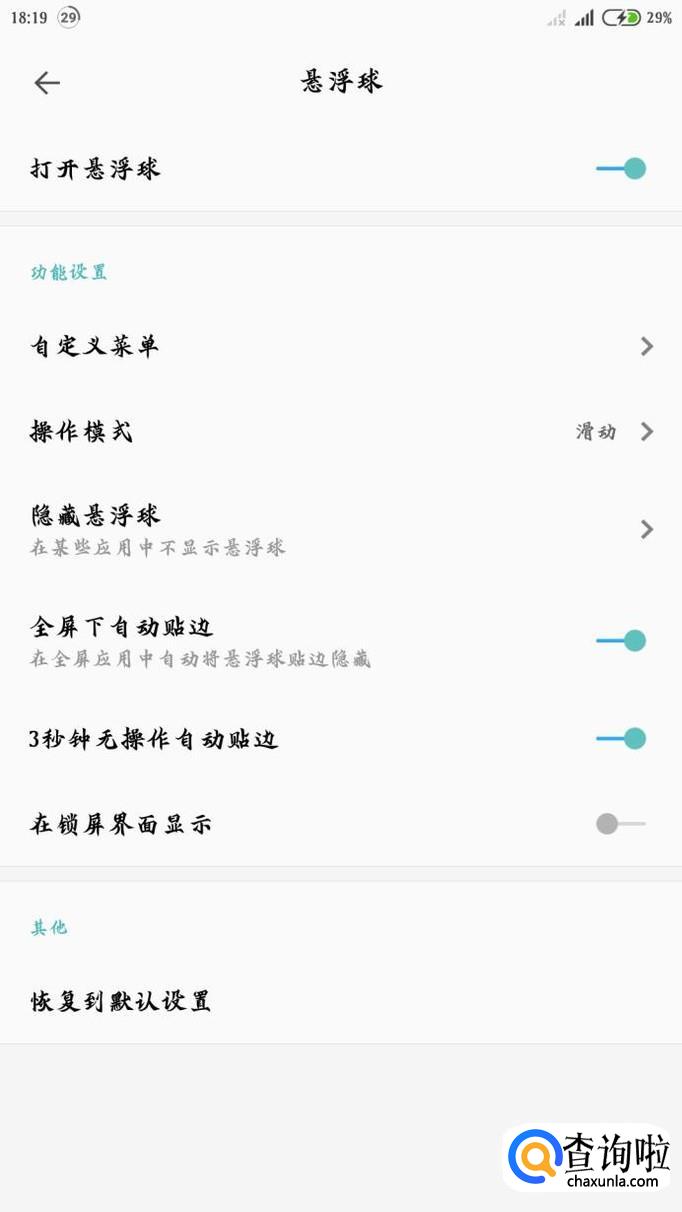The width and height of the screenshot is (682, 1212).
Task: Enable 在锁屏界面显示 switch
Action: 621,824
